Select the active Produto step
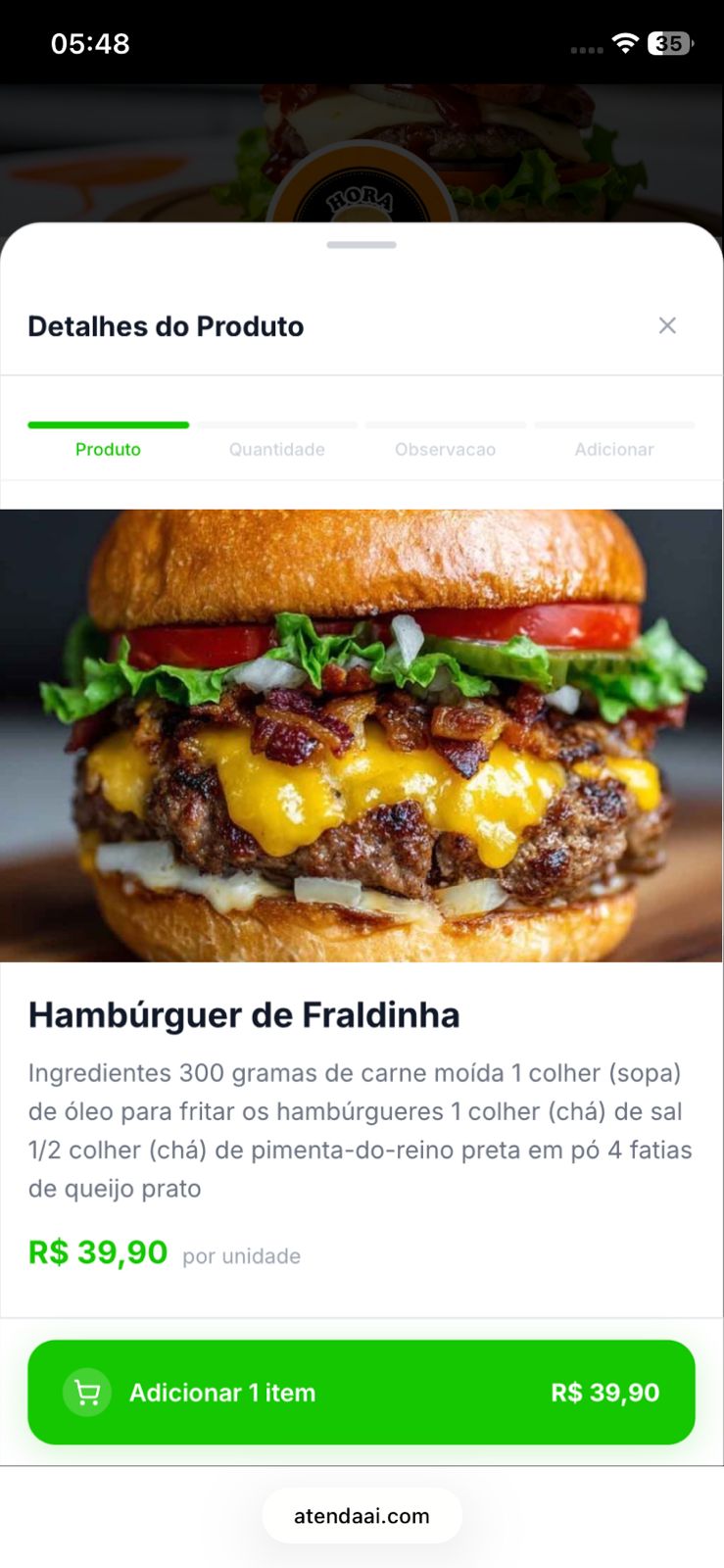The width and height of the screenshot is (724, 1568). point(108,450)
